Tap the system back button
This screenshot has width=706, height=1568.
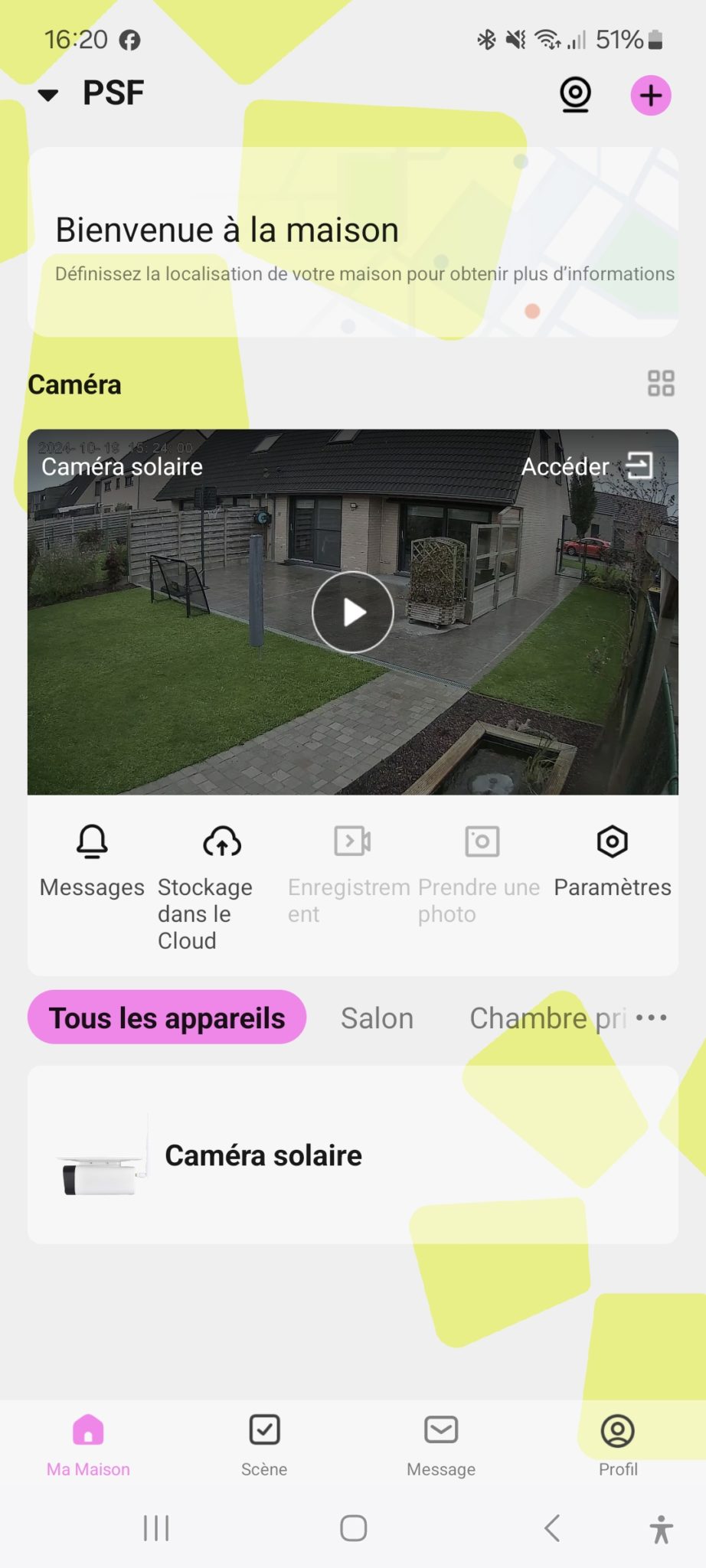coord(552,1528)
